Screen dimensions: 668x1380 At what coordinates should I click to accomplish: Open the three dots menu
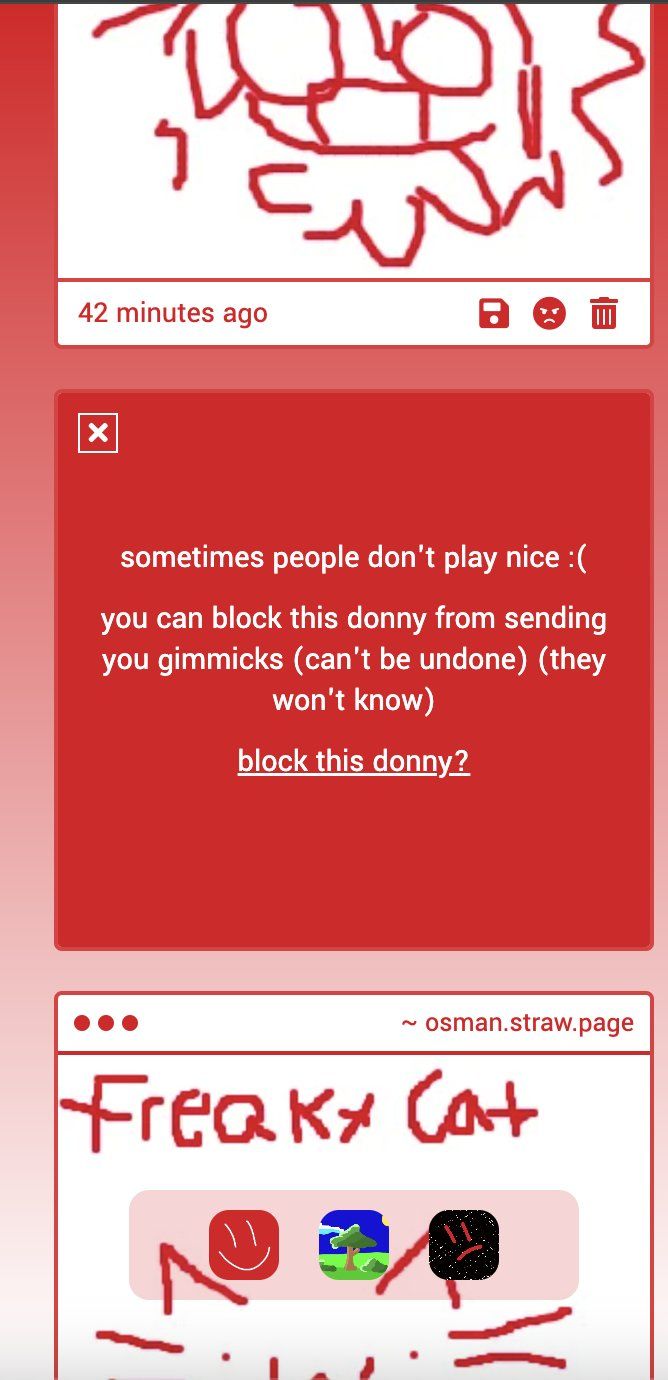pos(106,1023)
